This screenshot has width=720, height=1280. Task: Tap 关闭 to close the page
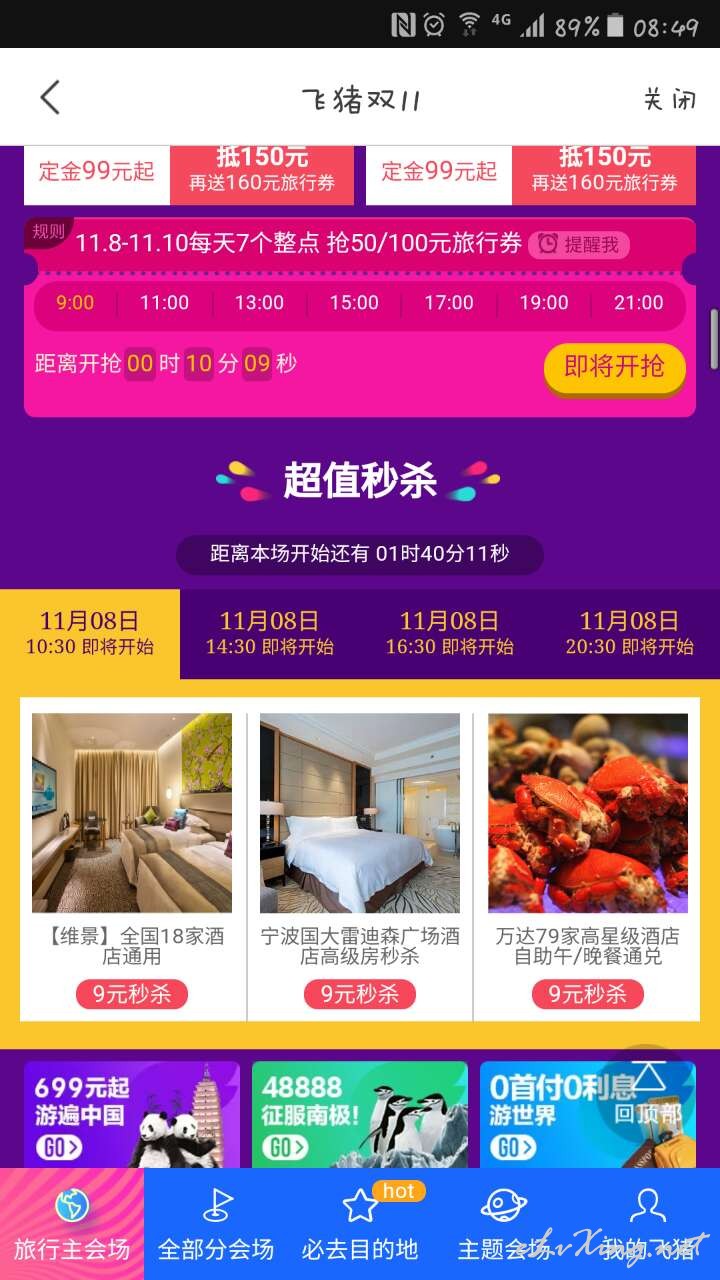point(669,99)
